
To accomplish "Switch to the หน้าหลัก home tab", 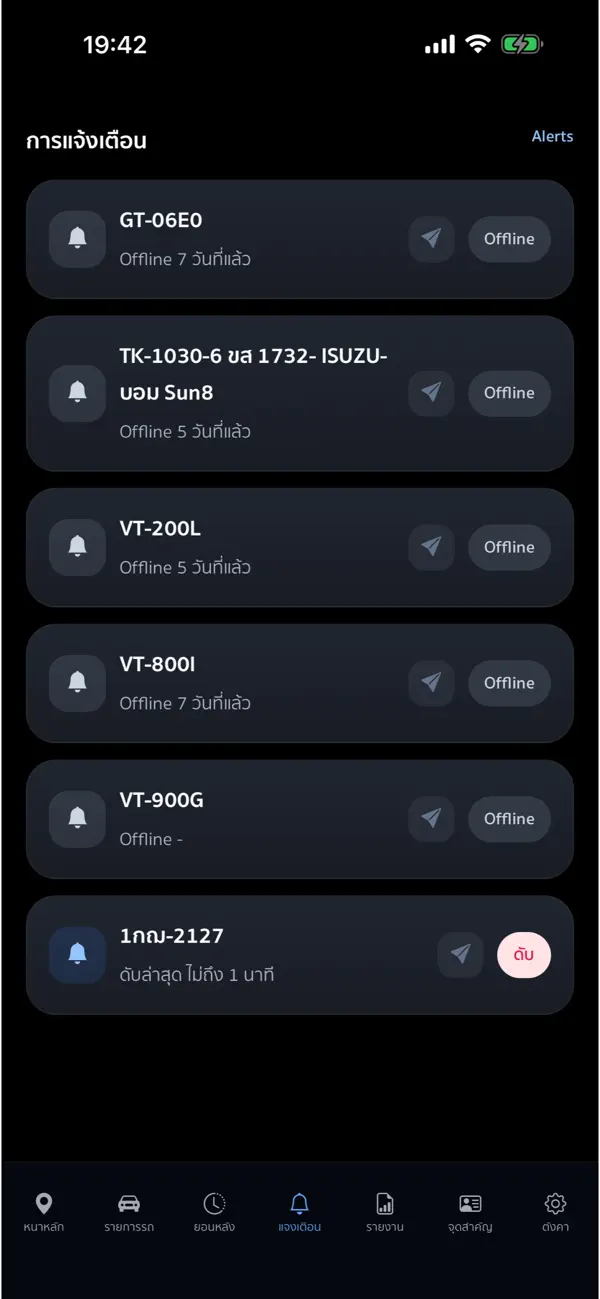I will coord(44,1212).
